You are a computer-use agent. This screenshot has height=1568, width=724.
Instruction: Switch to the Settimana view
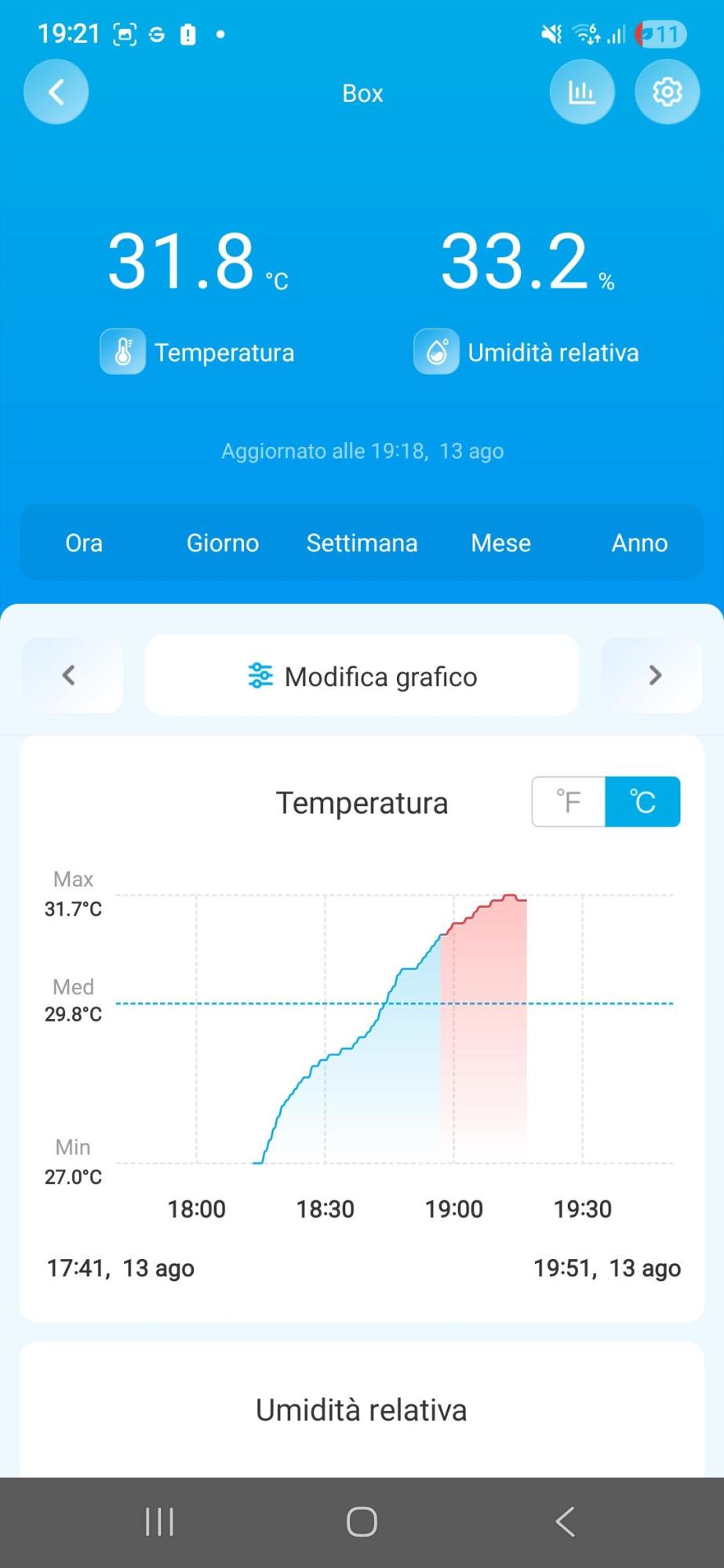pos(362,543)
